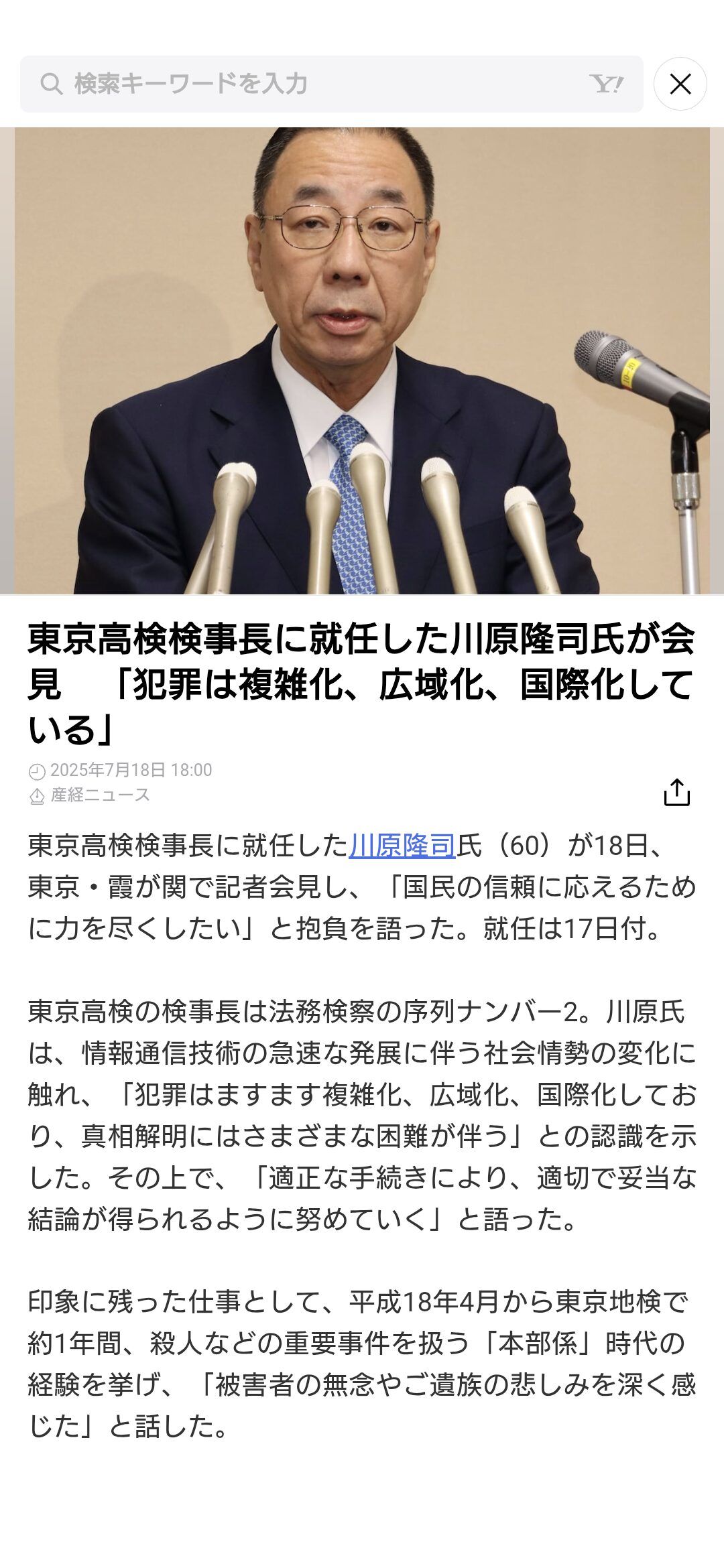Open the 川原隆司 link
Image resolution: width=724 pixels, height=1568 pixels.
(402, 846)
